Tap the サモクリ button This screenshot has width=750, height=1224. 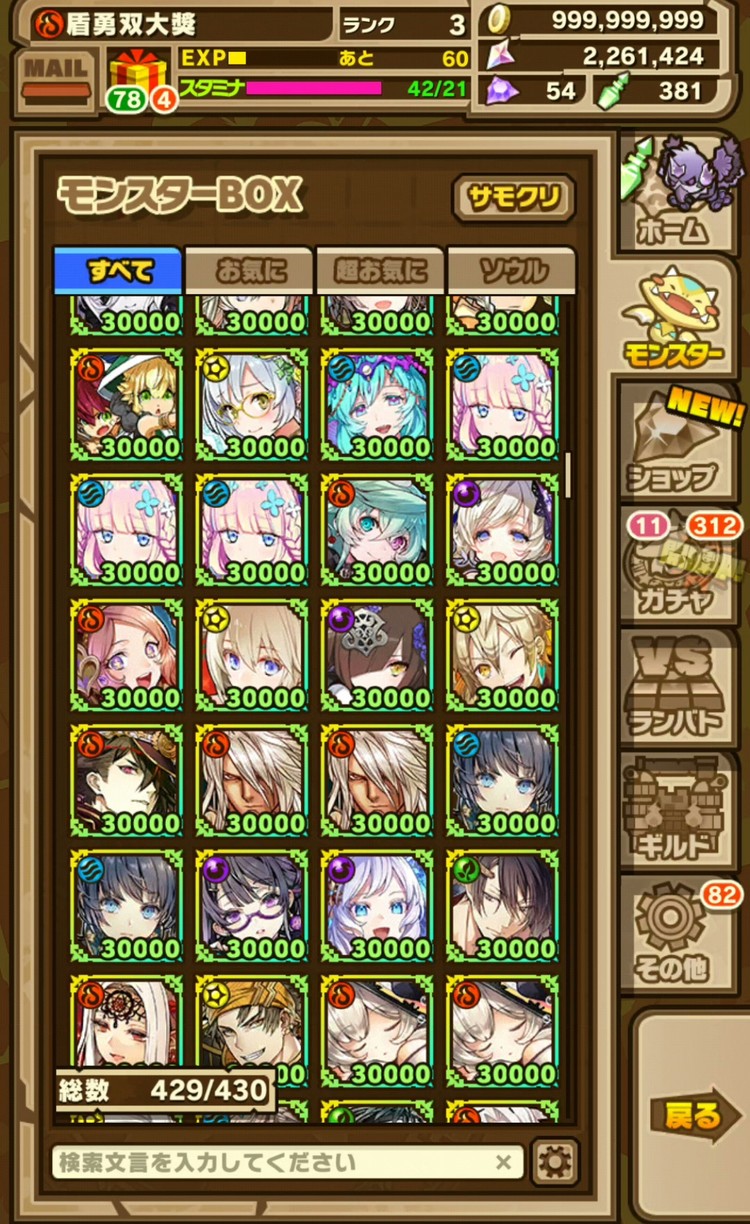[514, 197]
